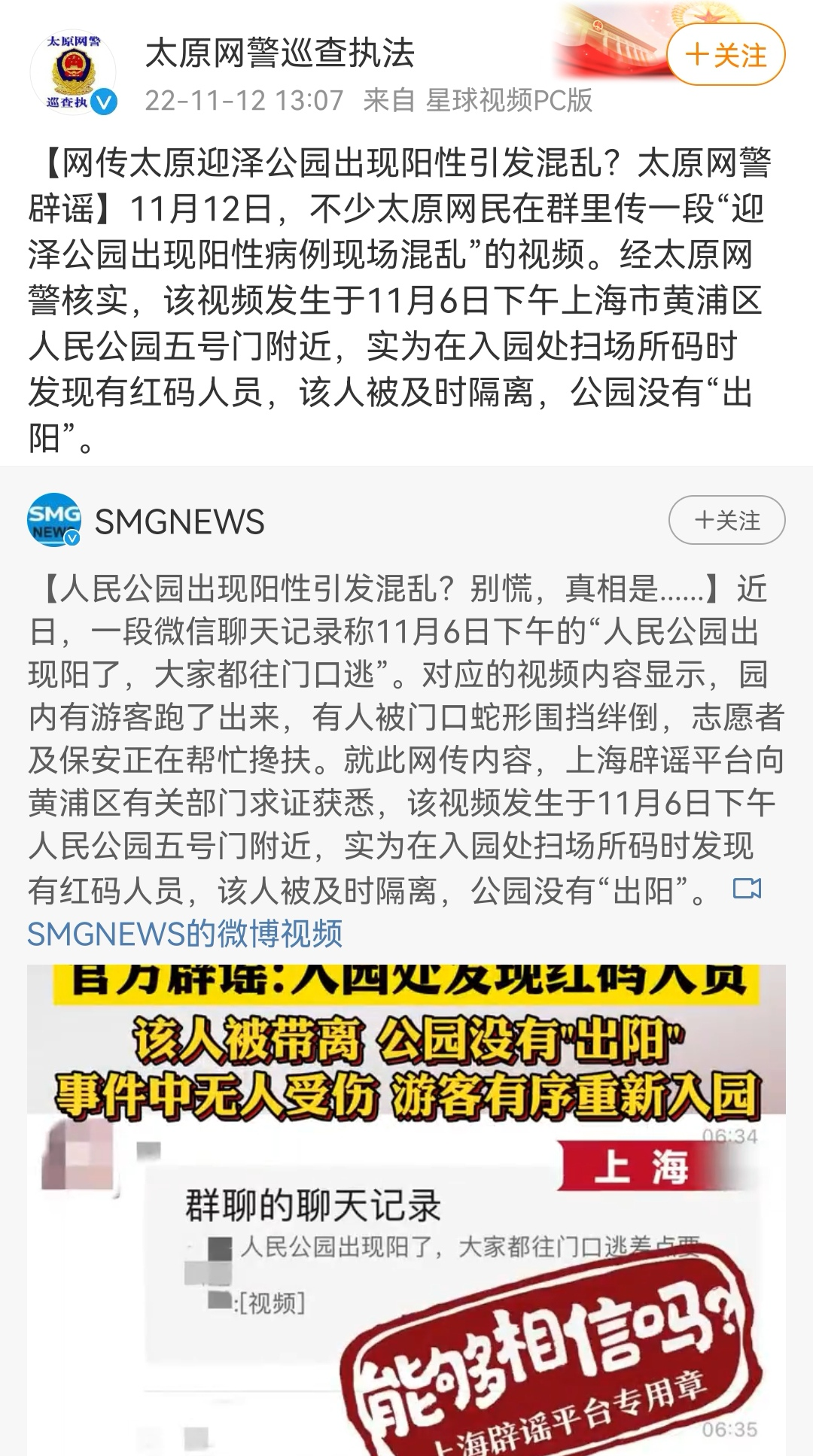The image size is (813, 1456).
Task: Open 太原网警巡查执法 profile avatar
Action: 73,74
